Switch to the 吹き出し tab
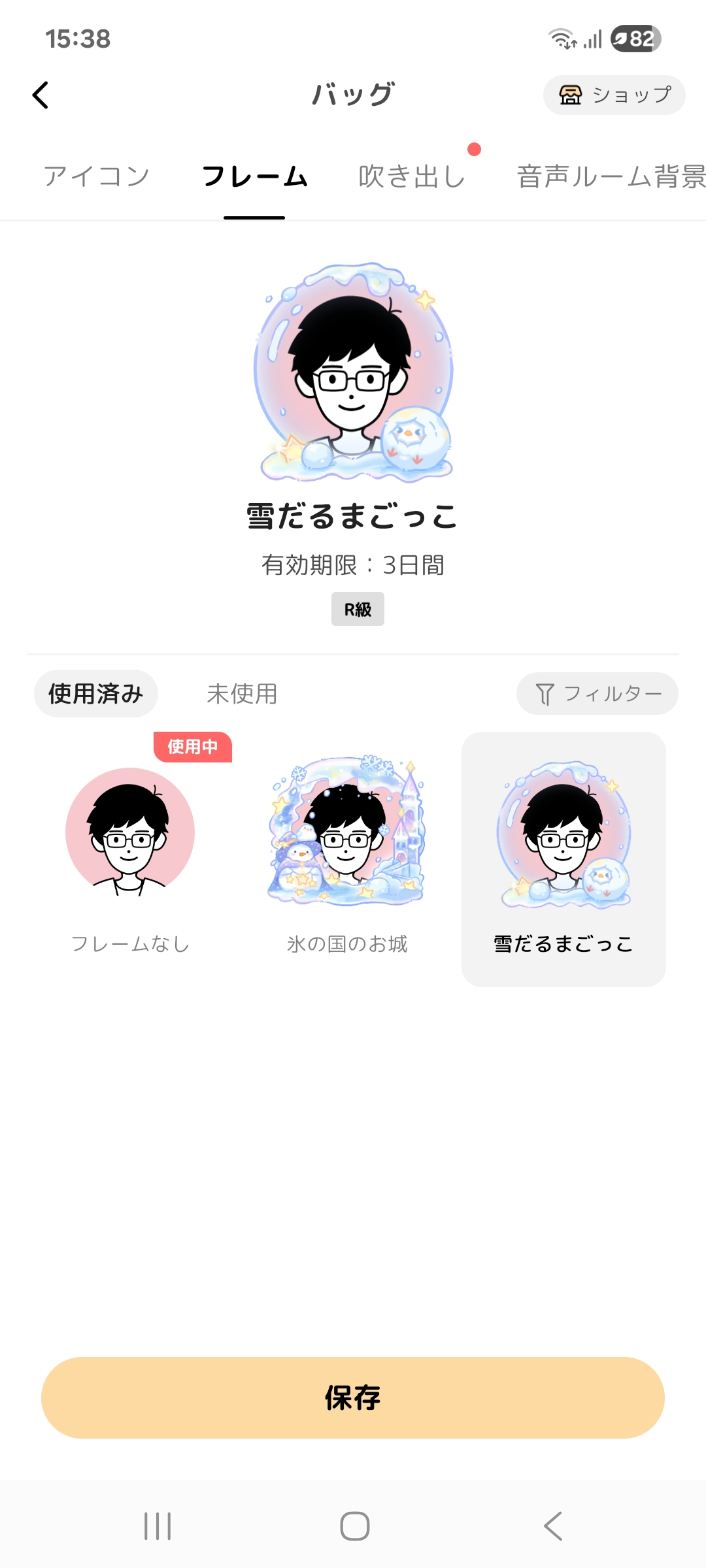This screenshot has width=706, height=1568. 412,176
